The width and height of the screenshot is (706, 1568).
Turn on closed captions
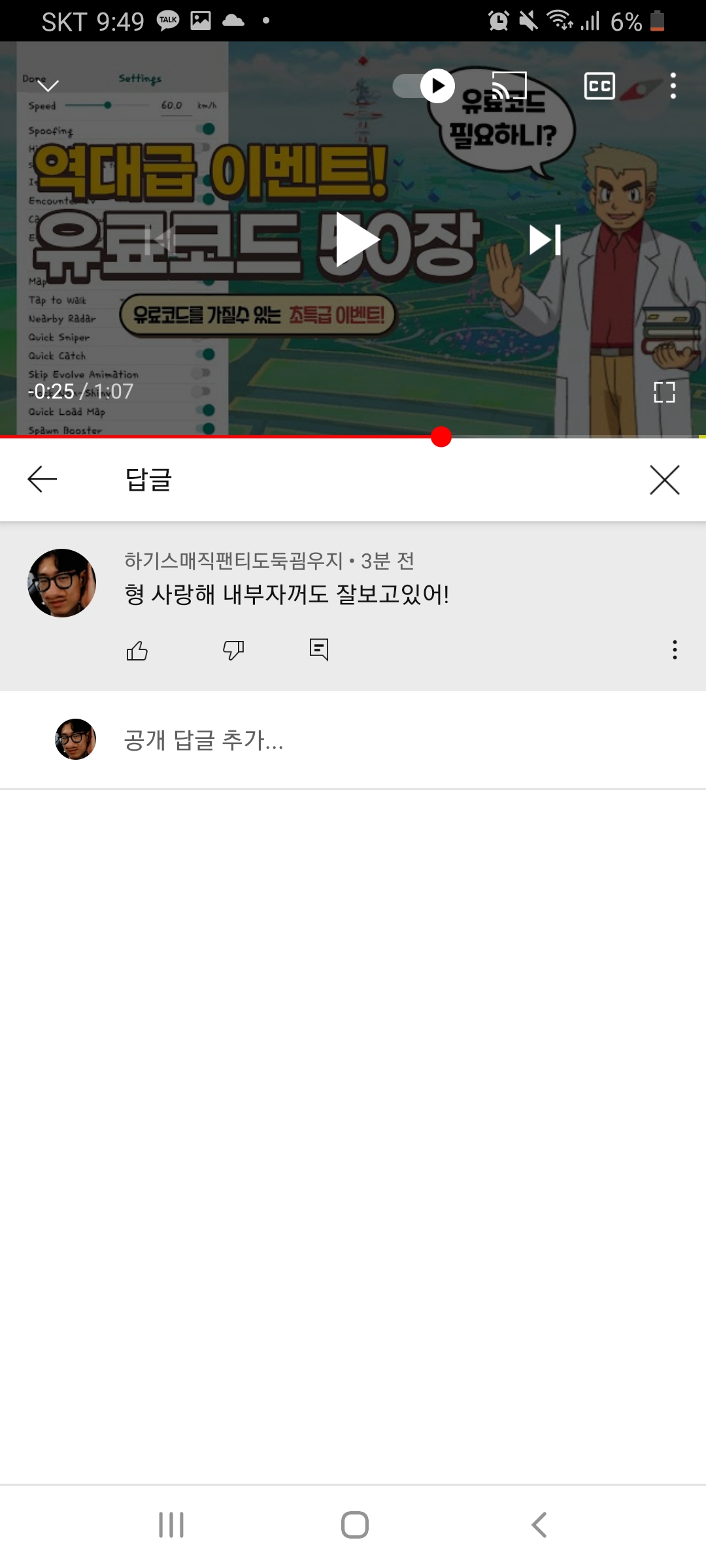coord(599,86)
